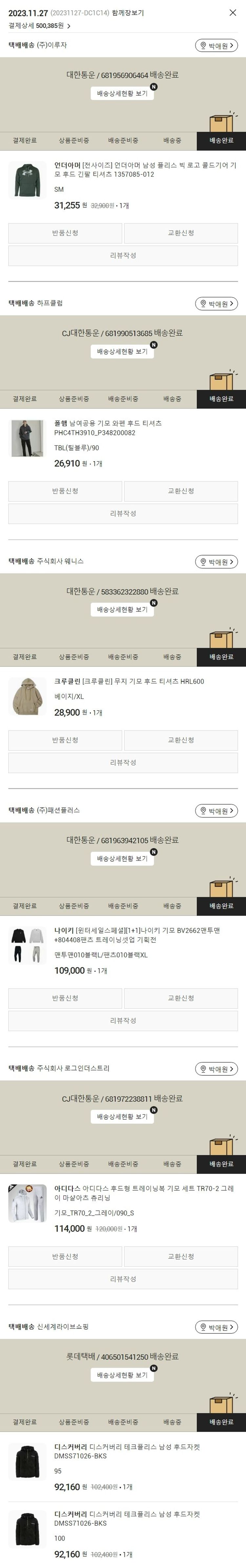Close the order detail page
Screen dimensions: 246x1568
(x=233, y=12)
